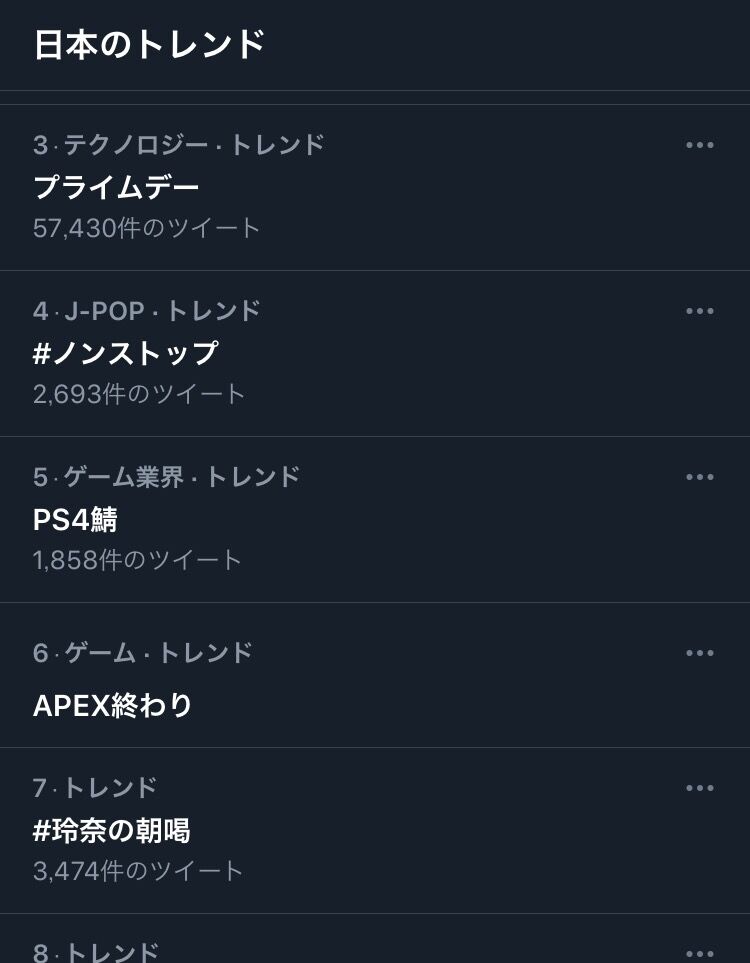The width and height of the screenshot is (750, 963).
Task: Open the プライムデー trend
Action: pos(117,187)
